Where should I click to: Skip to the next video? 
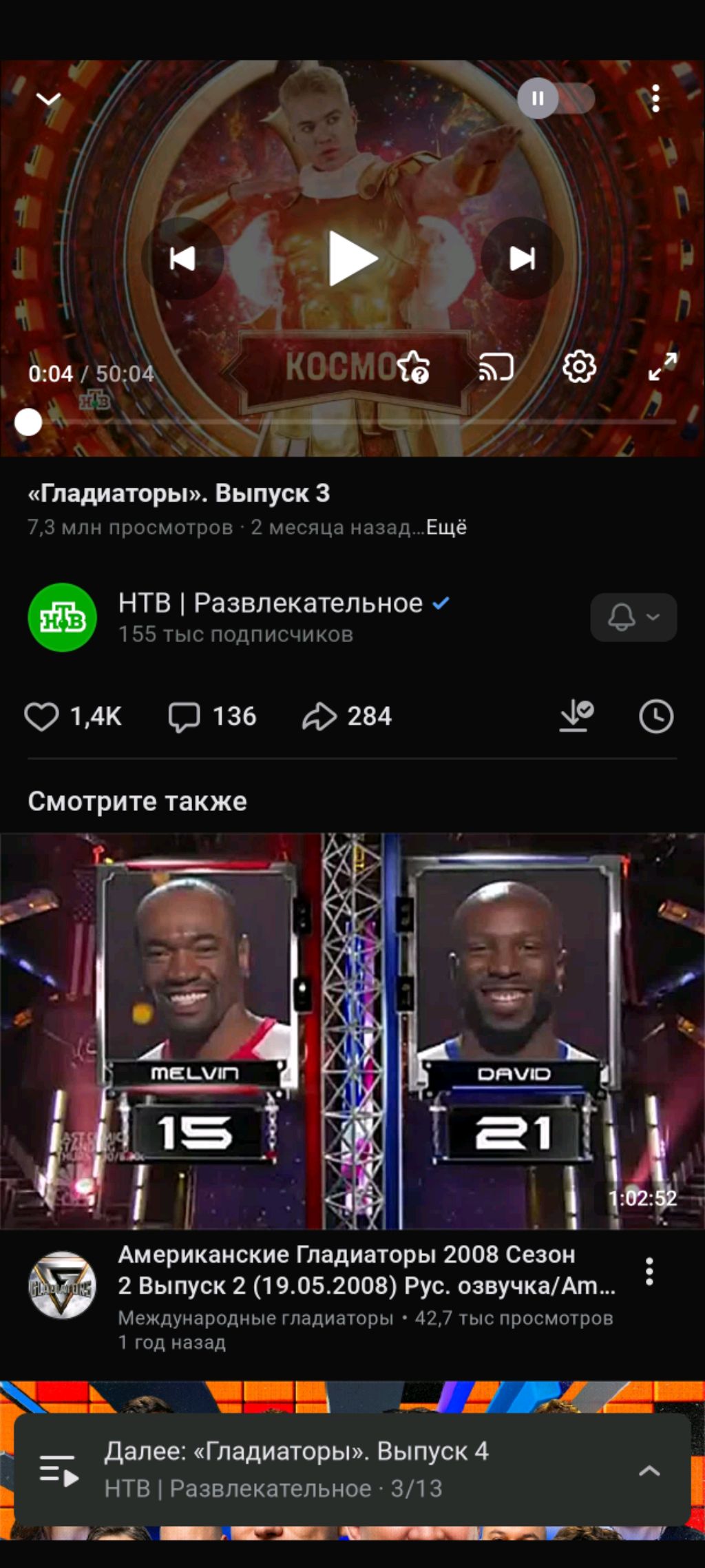point(522,258)
